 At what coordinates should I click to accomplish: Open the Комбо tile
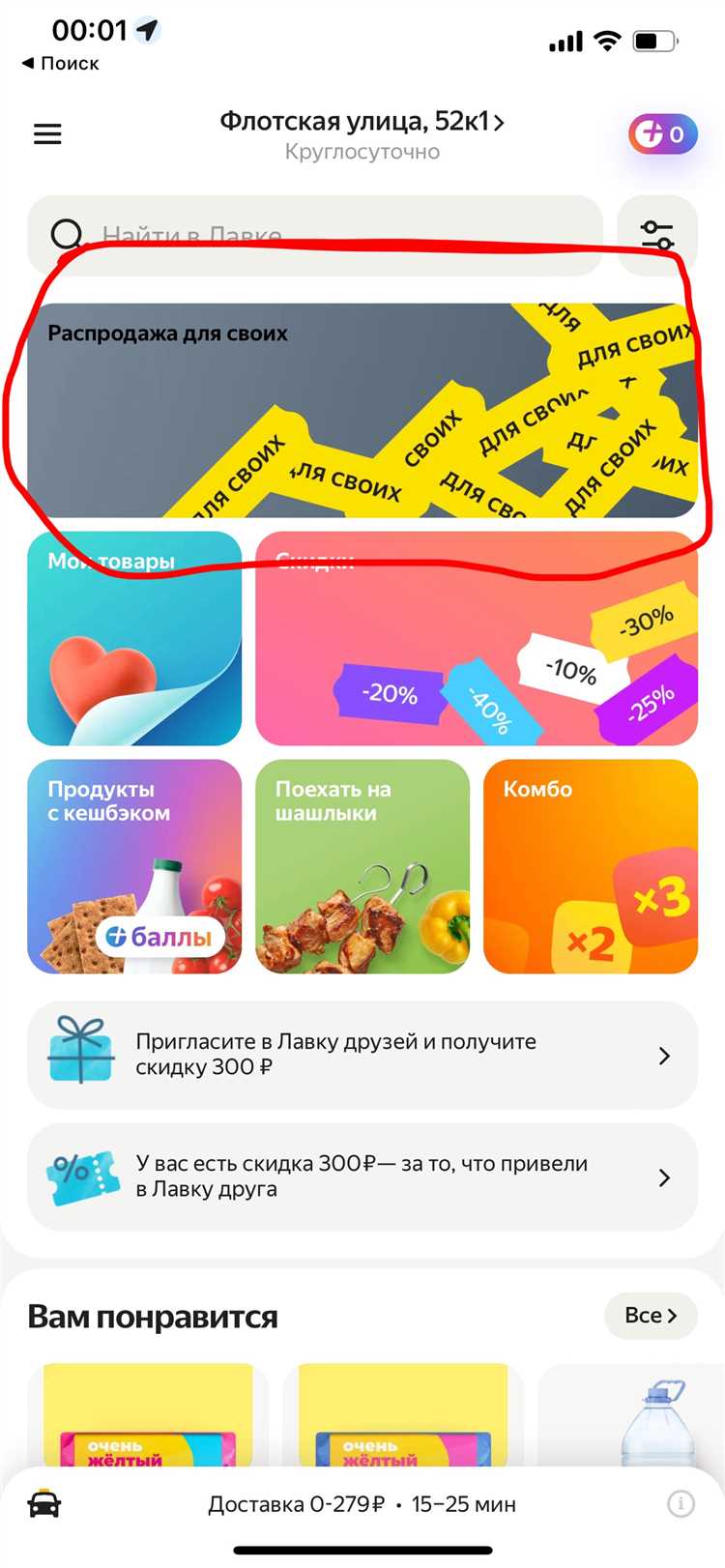pos(590,866)
